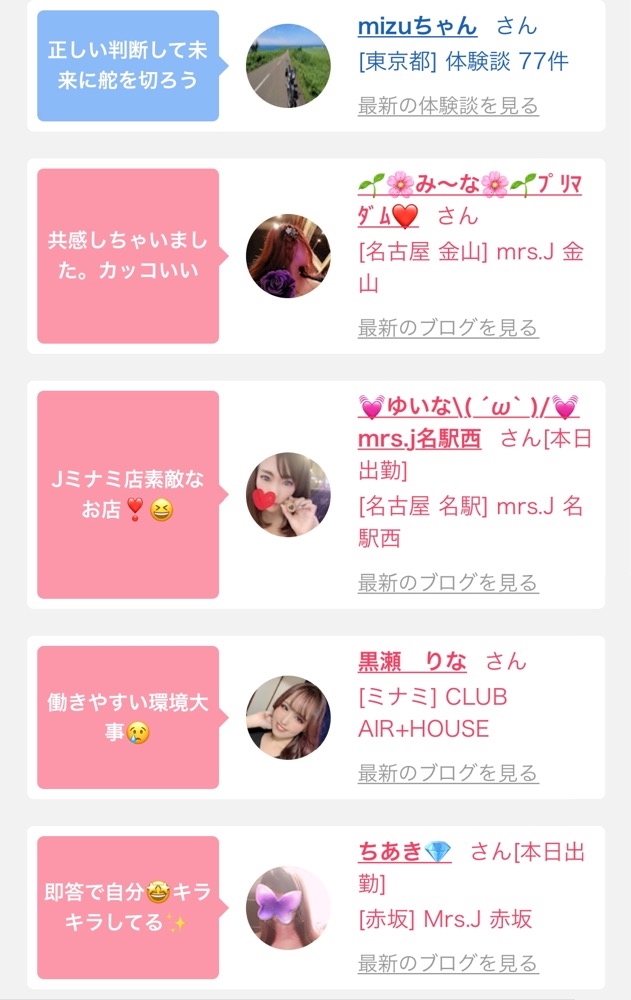Open mizuちゃん's profile link
Viewport: 631px width, 1000px height.
pos(417,27)
